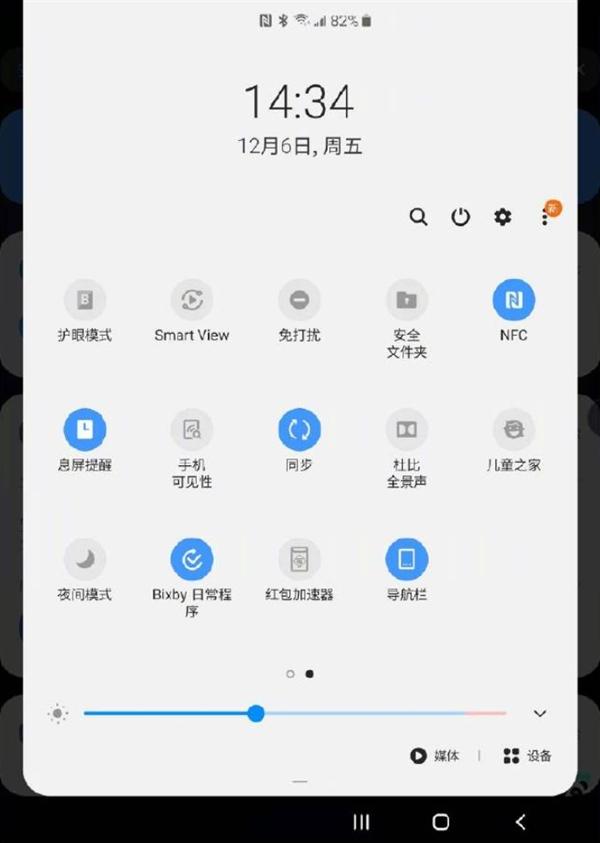The image size is (600, 843).
Task: Enable 护眼模式 eye comfort mode
Action: pos(85,299)
